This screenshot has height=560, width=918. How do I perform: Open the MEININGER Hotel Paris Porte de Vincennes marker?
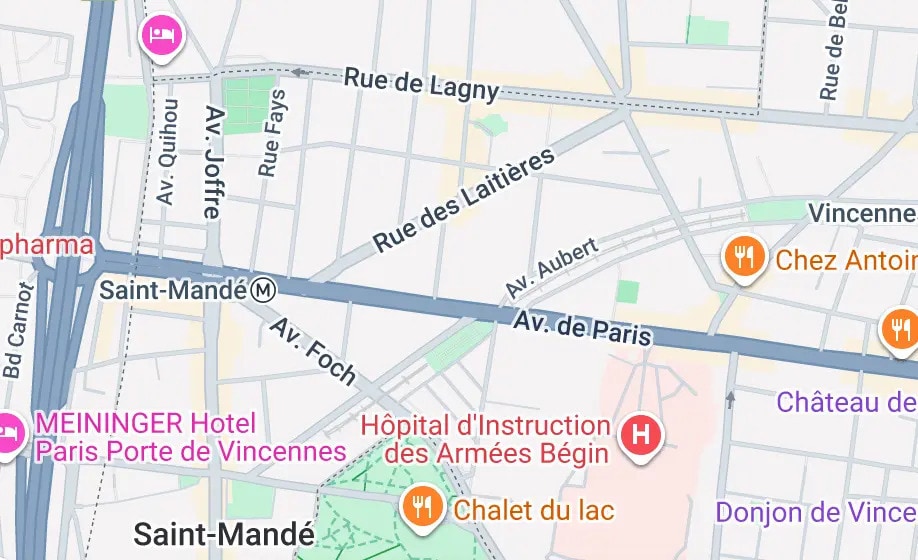pyautogui.click(x=8, y=434)
